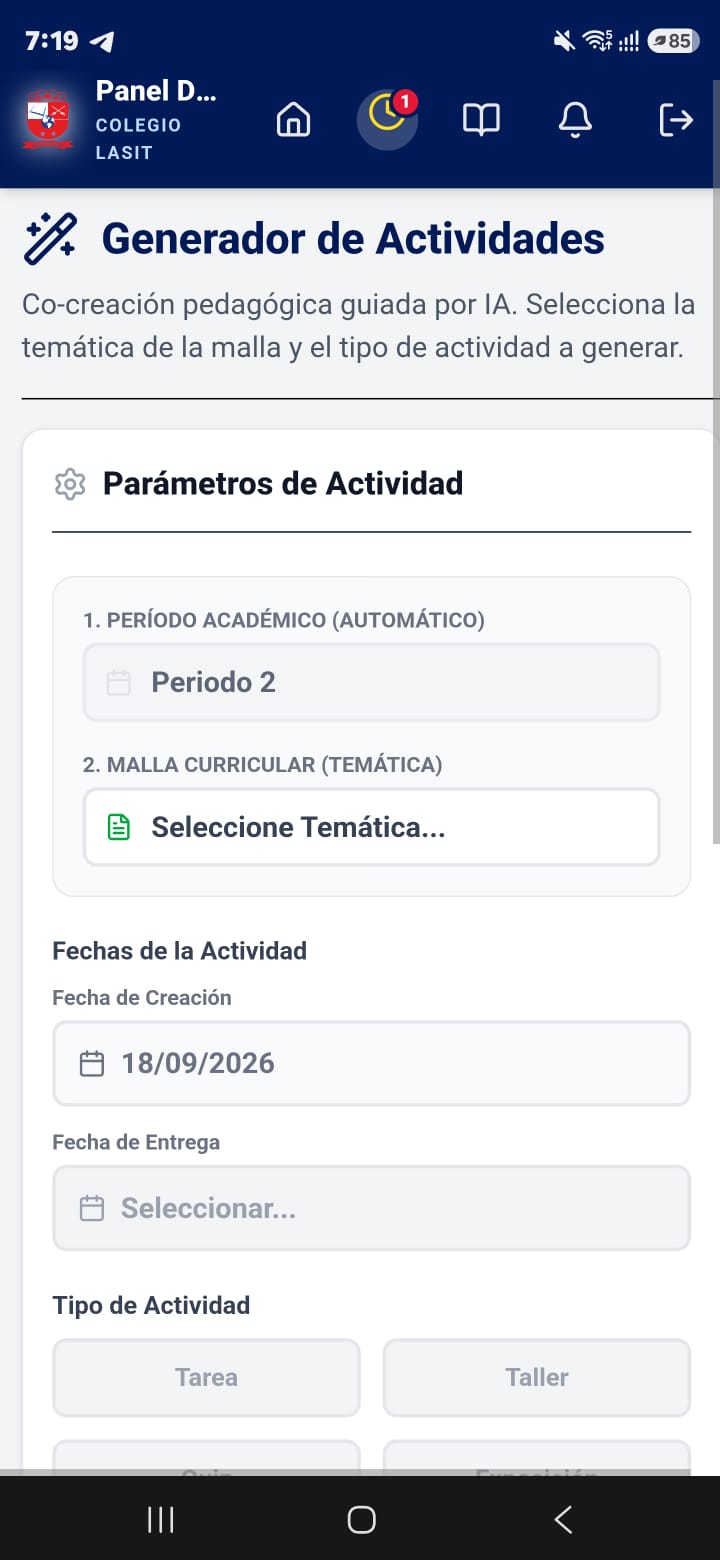Go to the home icon in header
Screen dimensions: 720x1560
click(293, 120)
